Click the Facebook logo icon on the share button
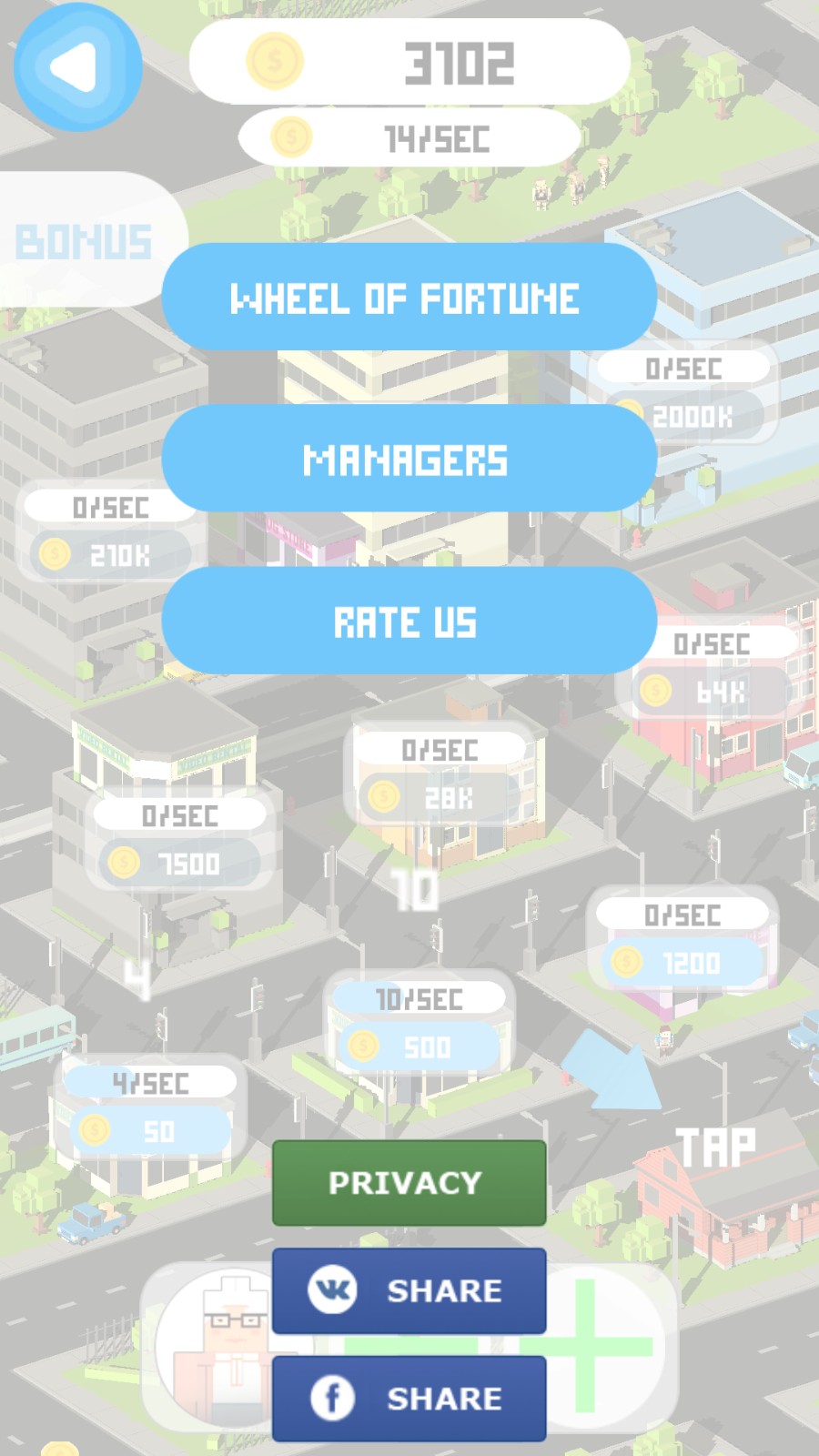The width and height of the screenshot is (819, 1456). (333, 1399)
